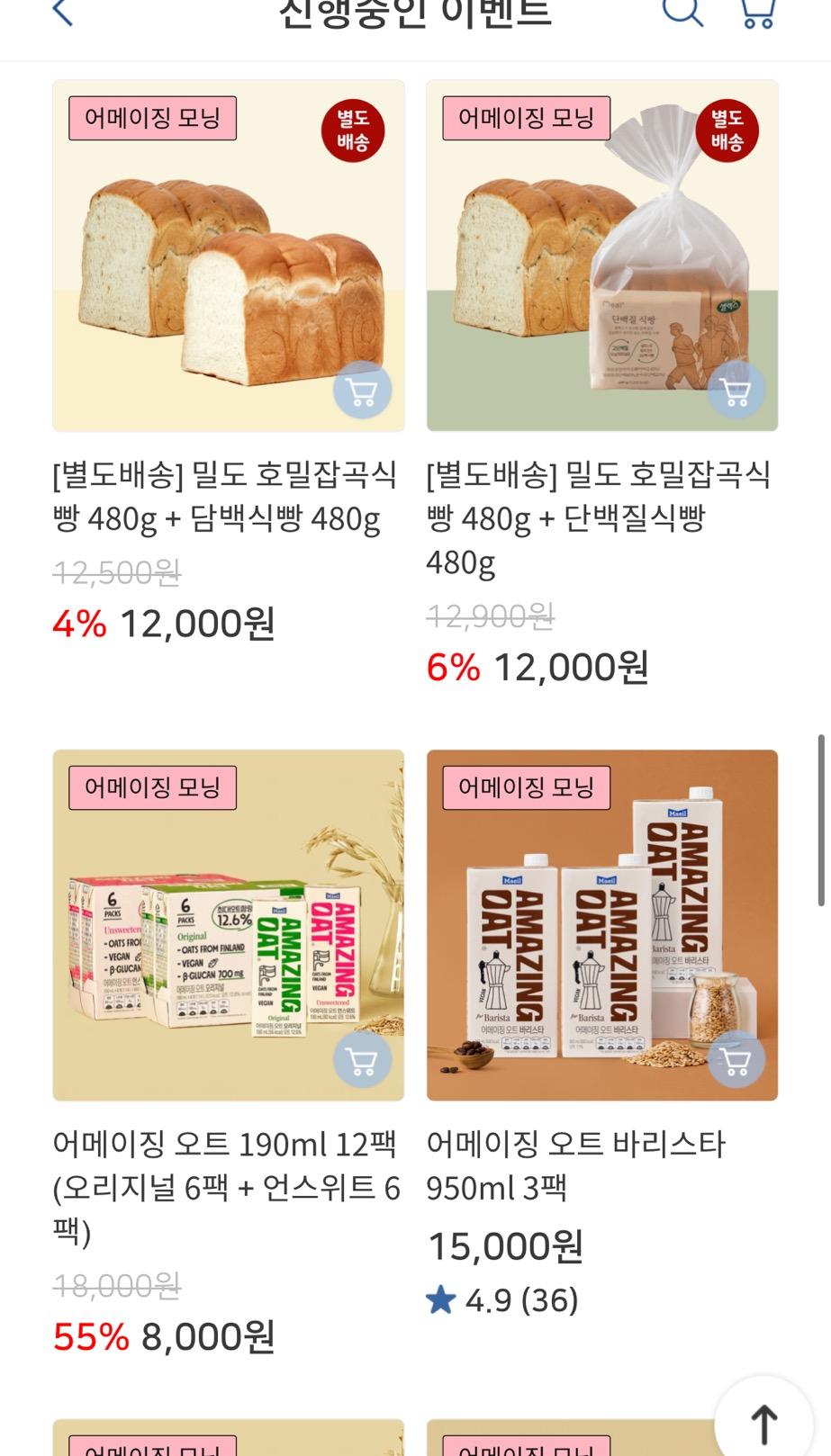This screenshot has width=831, height=1456.
Task: Go back from the events page
Action: (61, 13)
